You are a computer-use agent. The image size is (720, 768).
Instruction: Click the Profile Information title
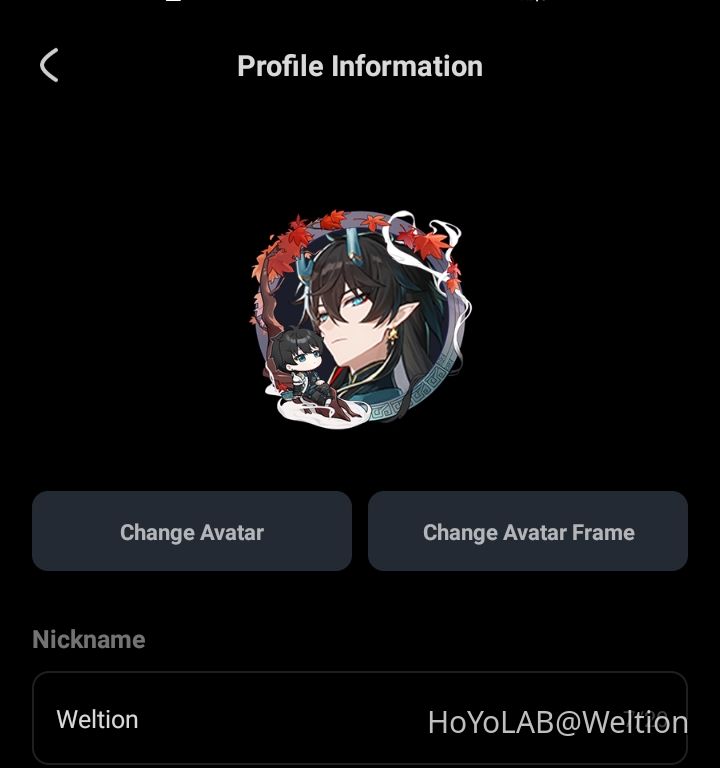[359, 65]
